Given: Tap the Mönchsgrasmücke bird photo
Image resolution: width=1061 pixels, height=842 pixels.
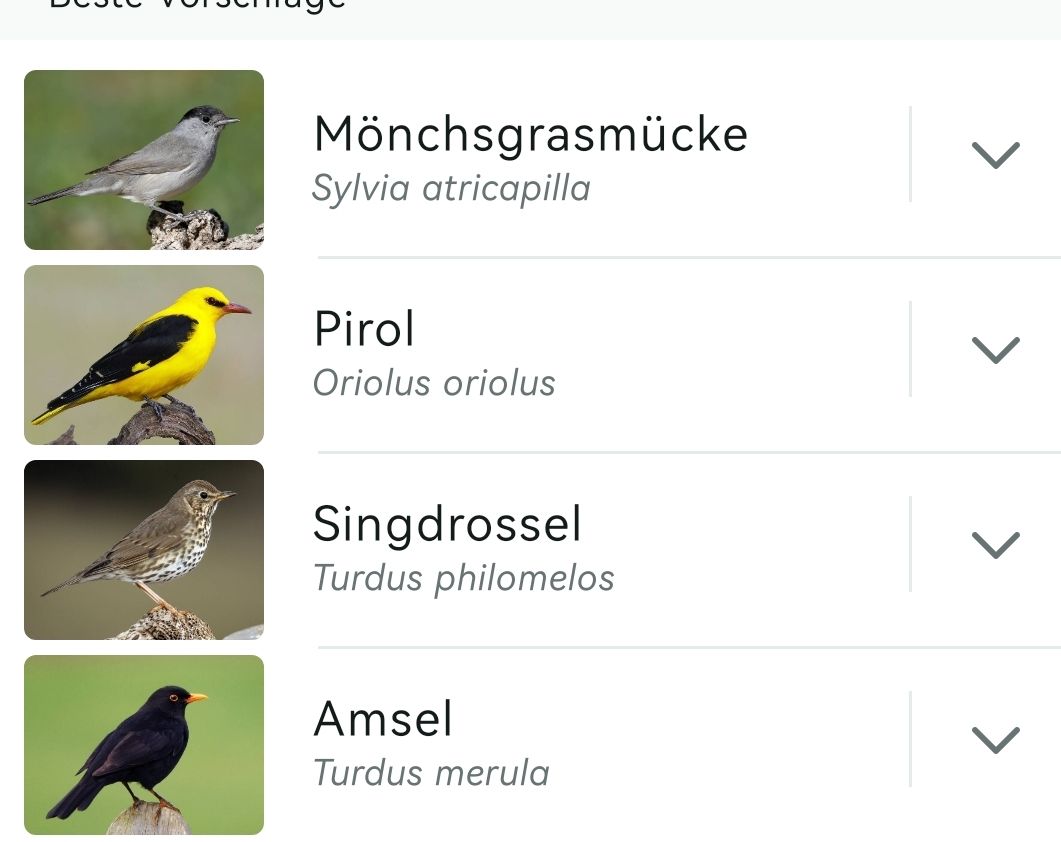Looking at the screenshot, I should click(144, 160).
